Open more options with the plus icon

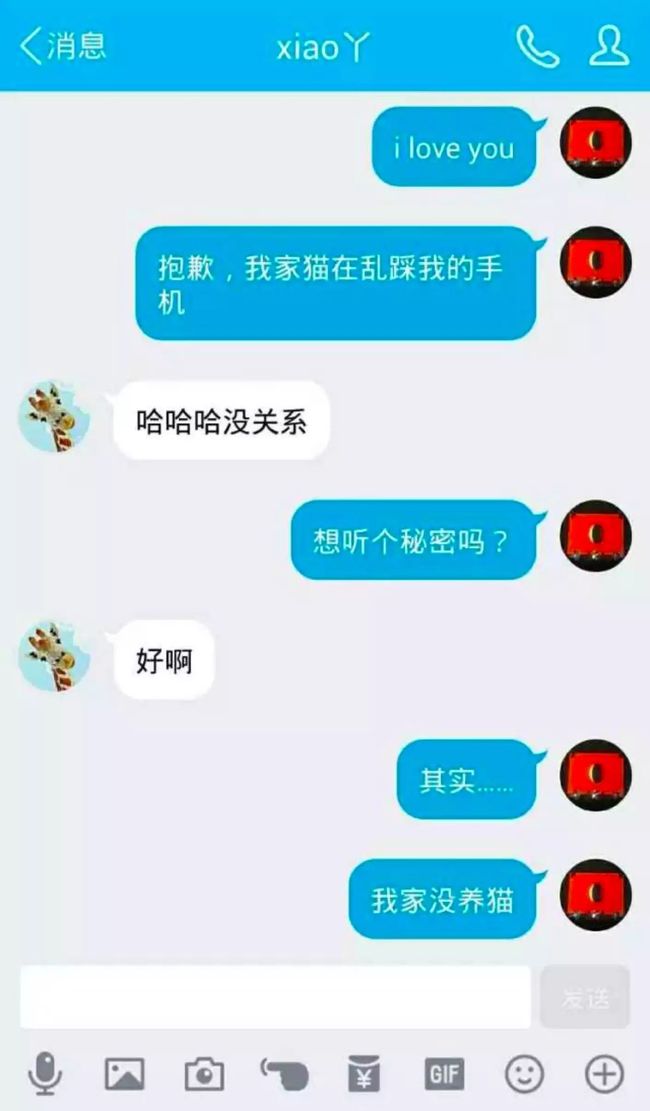coord(605,1074)
